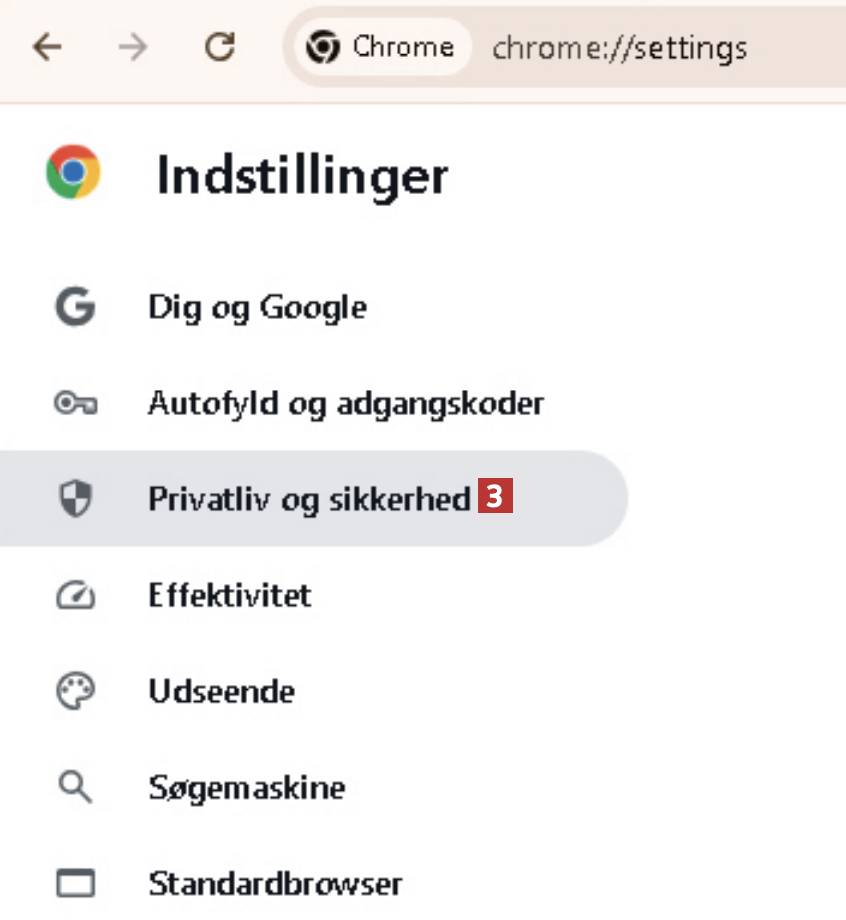Open Dig og Google settings

click(257, 307)
